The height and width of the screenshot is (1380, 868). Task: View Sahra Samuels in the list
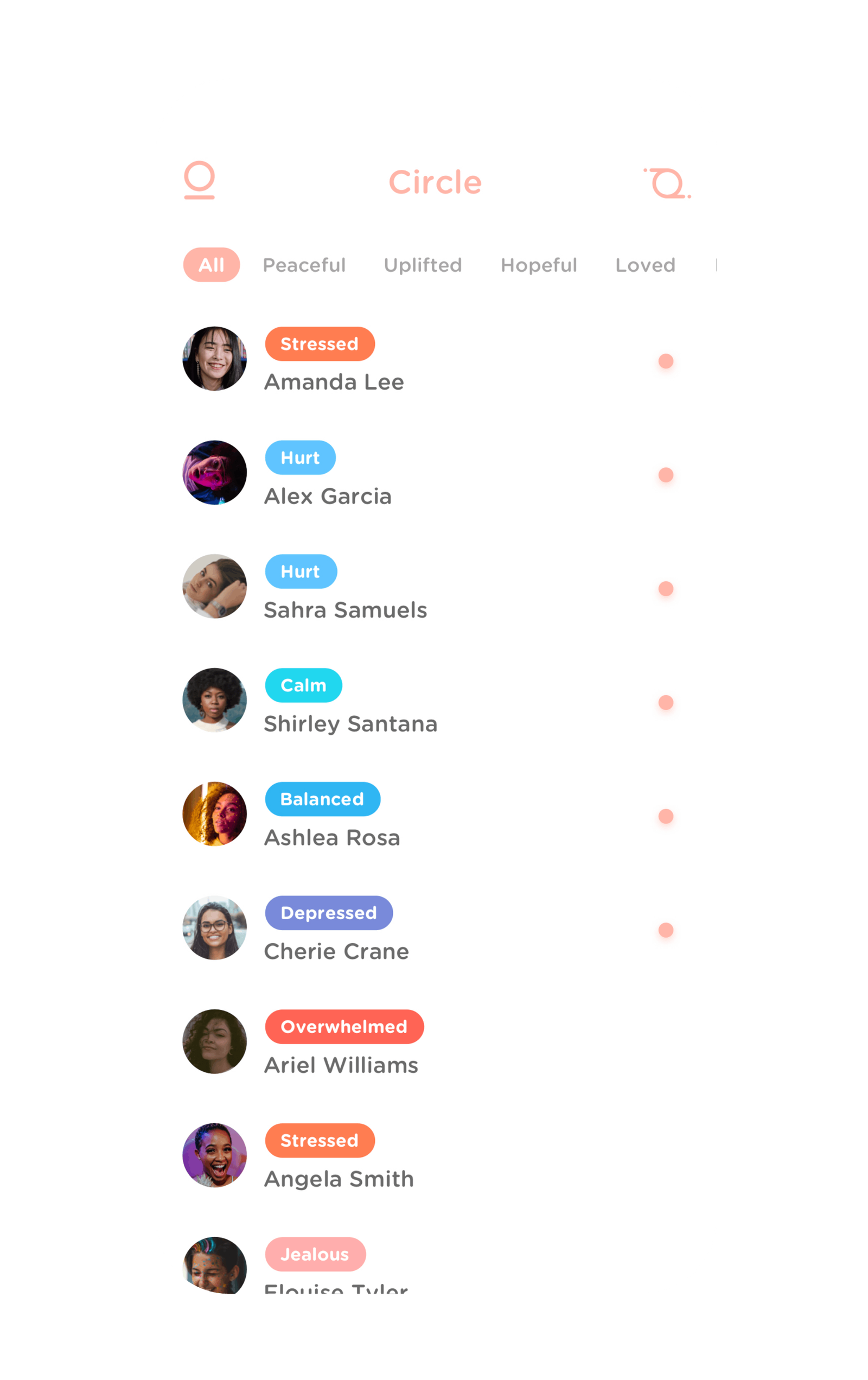tap(345, 610)
